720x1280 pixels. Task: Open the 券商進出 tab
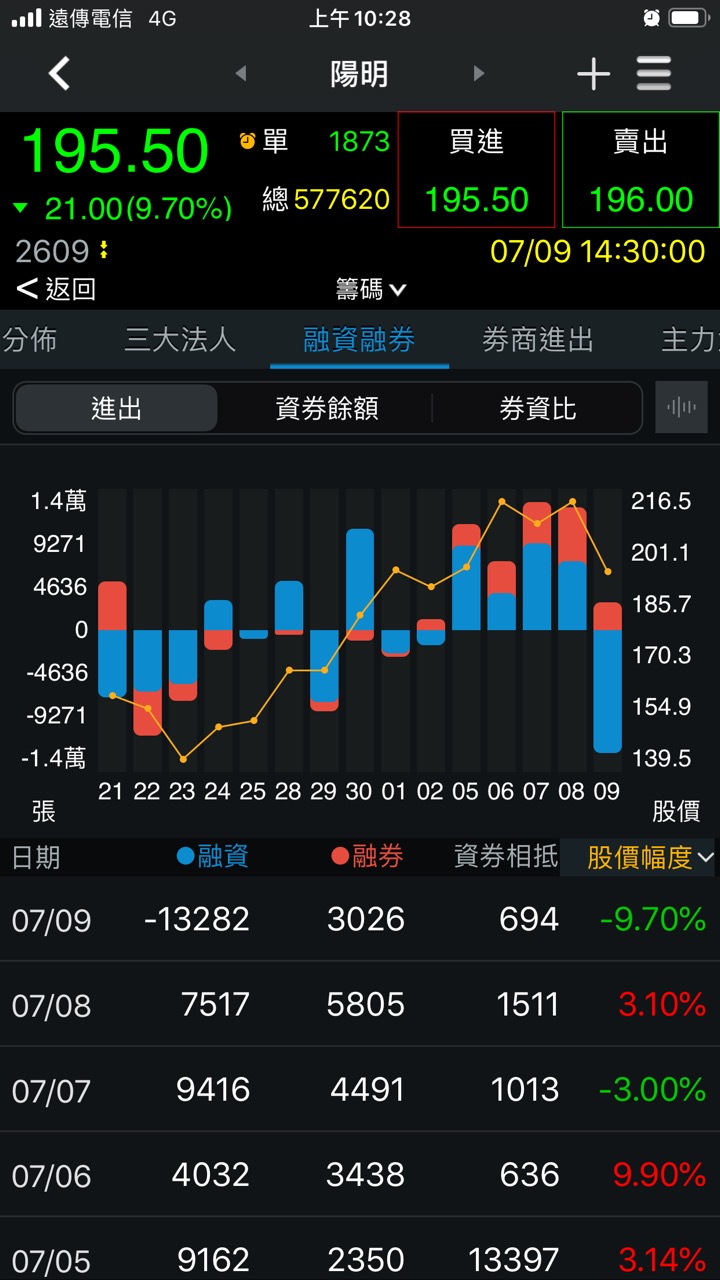(538, 340)
